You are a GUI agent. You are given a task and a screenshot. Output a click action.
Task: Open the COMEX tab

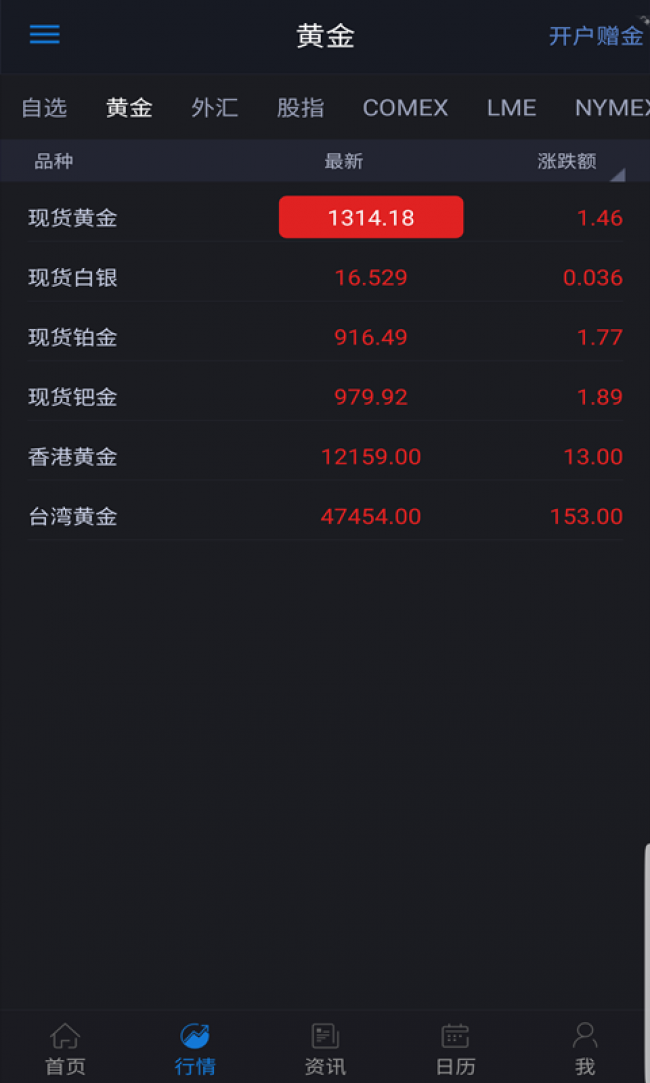point(405,108)
